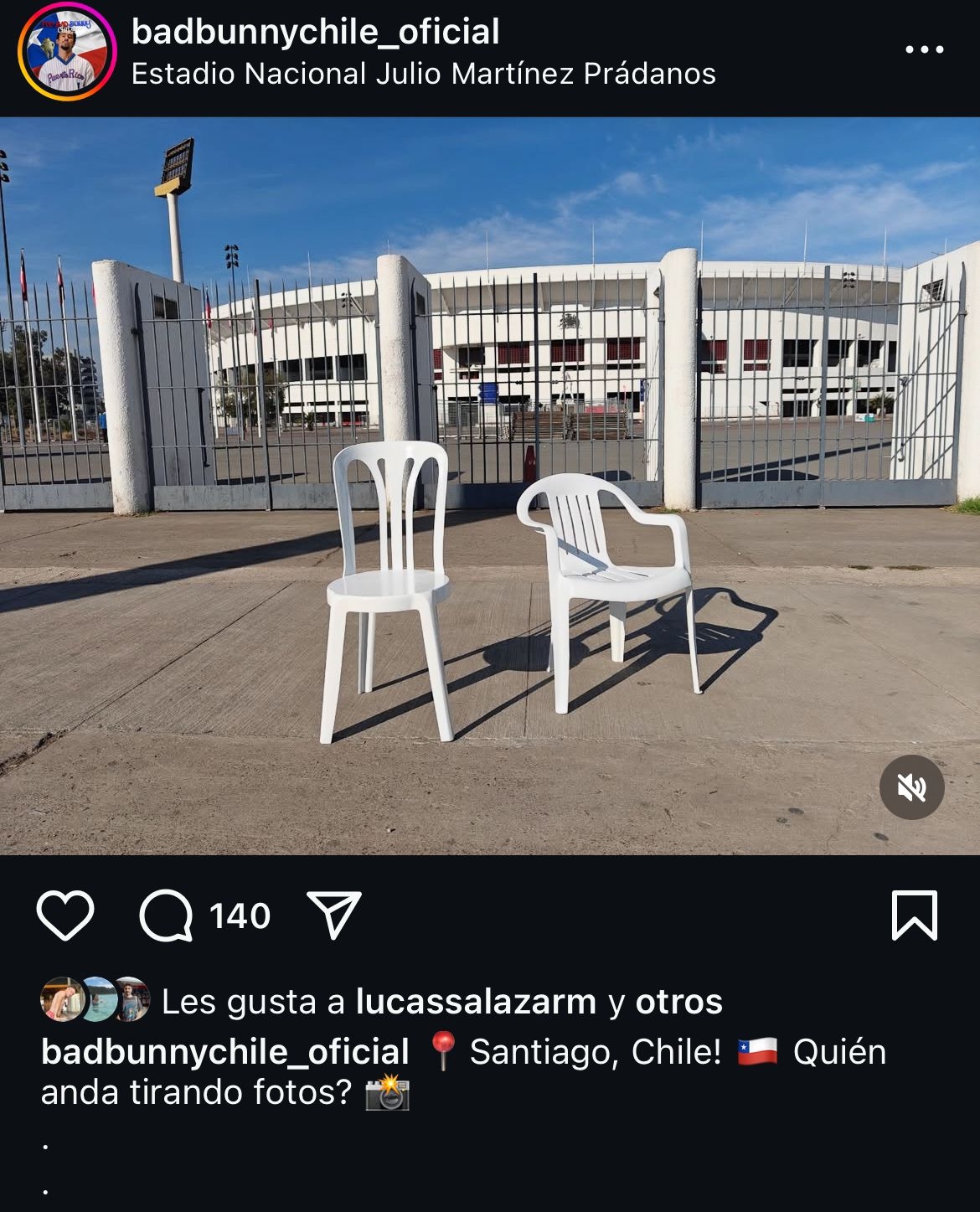The height and width of the screenshot is (1212, 980).
Task: Open Estadio Nacional Julio Martínez Prádanos location
Action: click(423, 75)
